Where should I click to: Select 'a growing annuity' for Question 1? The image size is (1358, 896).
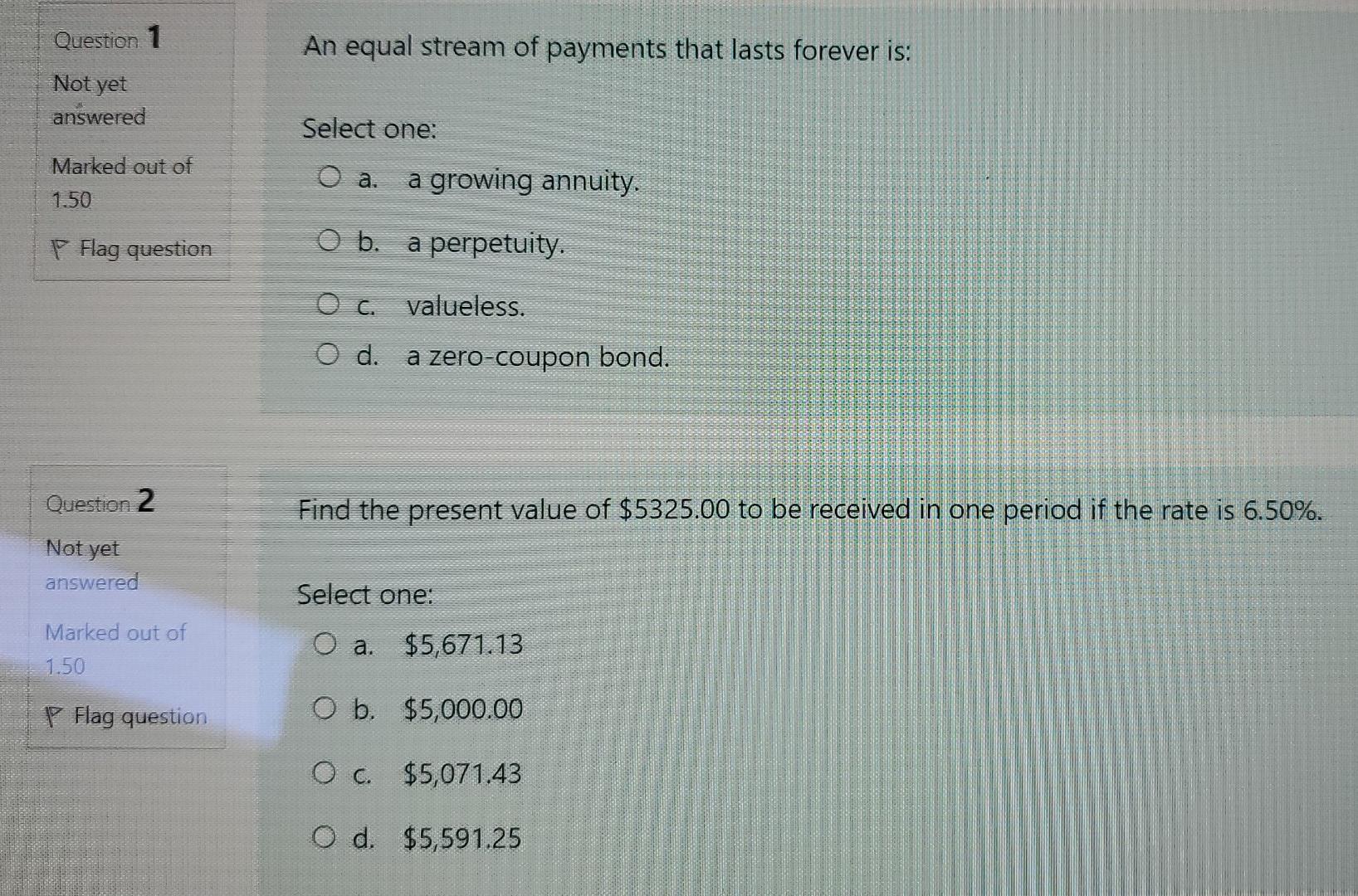[329, 178]
